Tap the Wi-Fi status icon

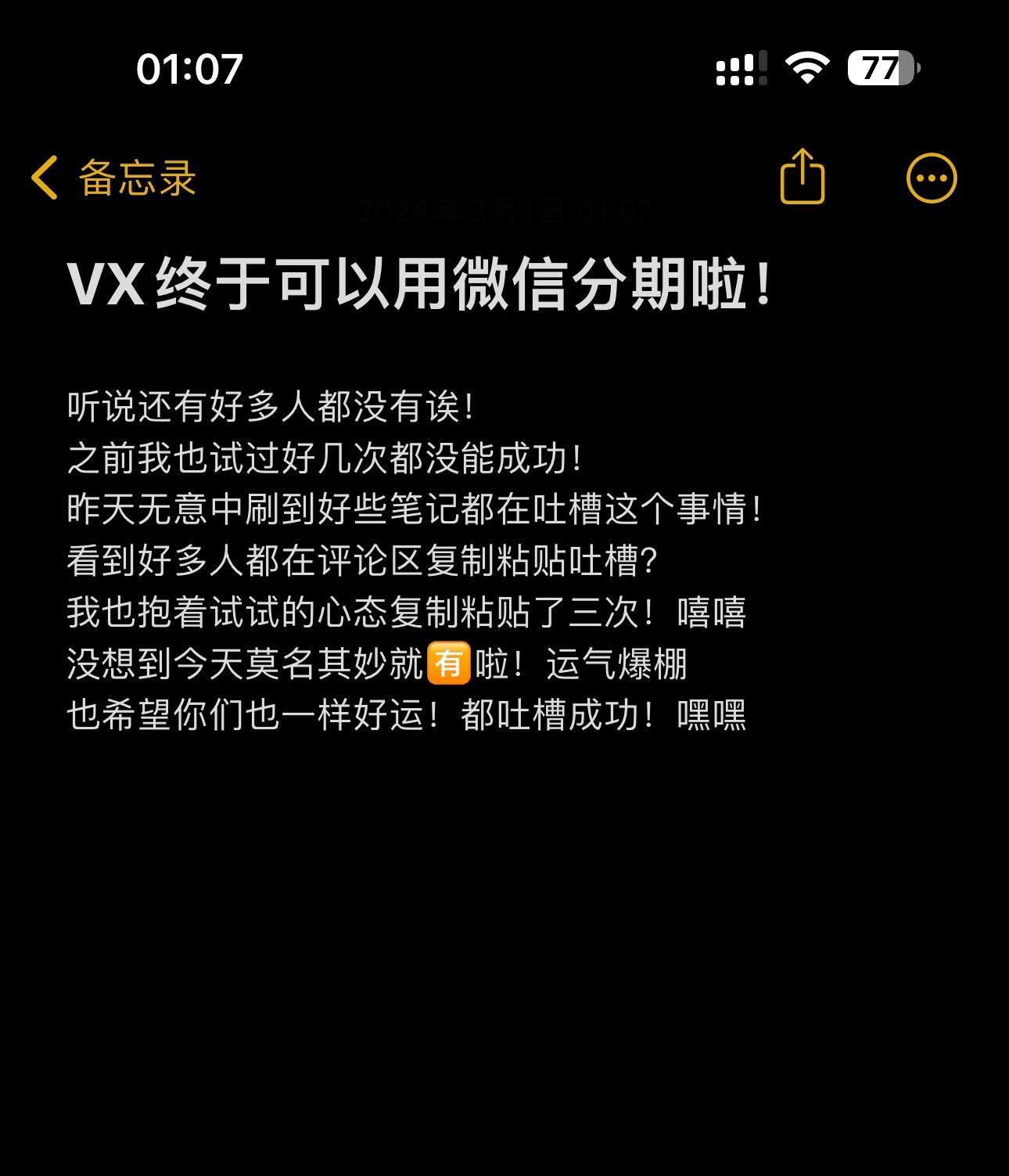(x=807, y=69)
